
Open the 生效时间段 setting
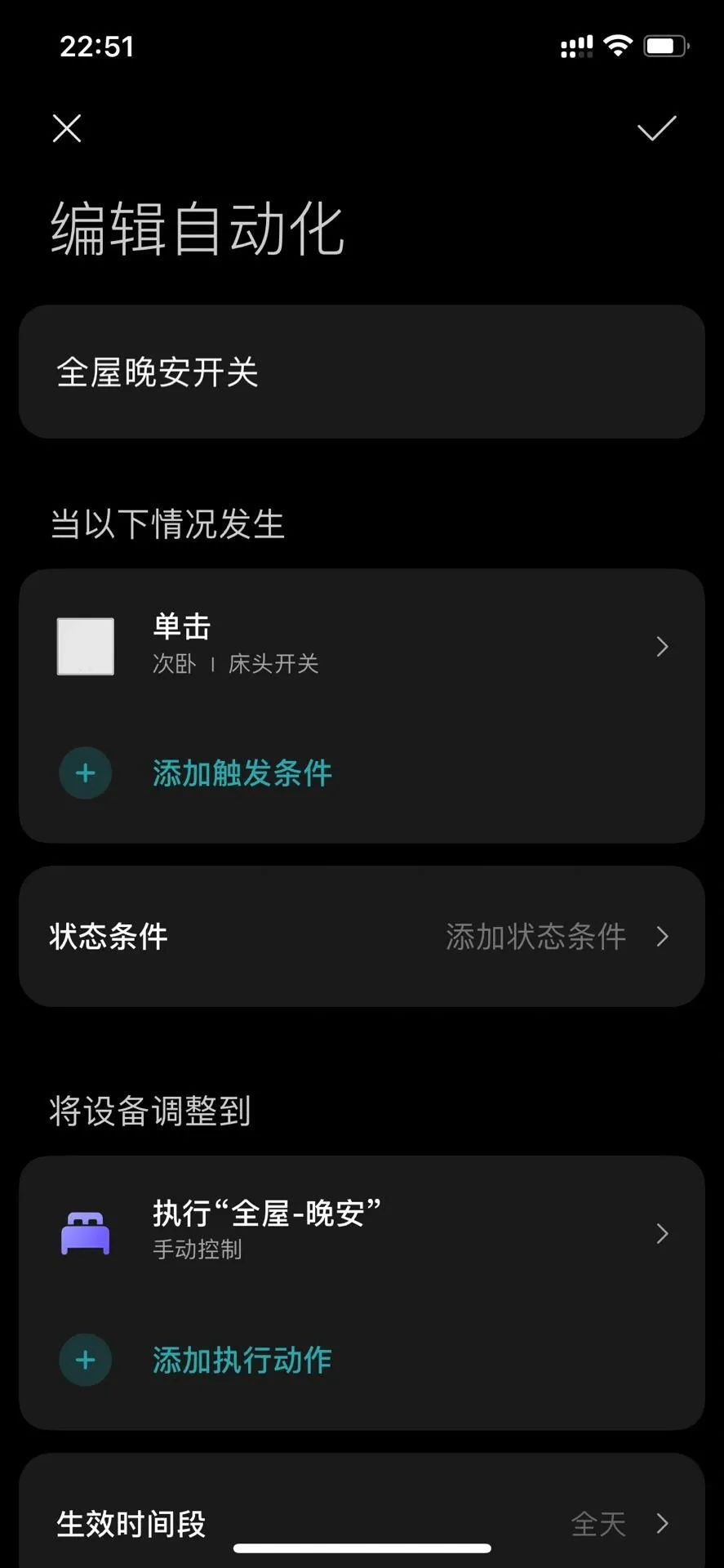point(362,1523)
